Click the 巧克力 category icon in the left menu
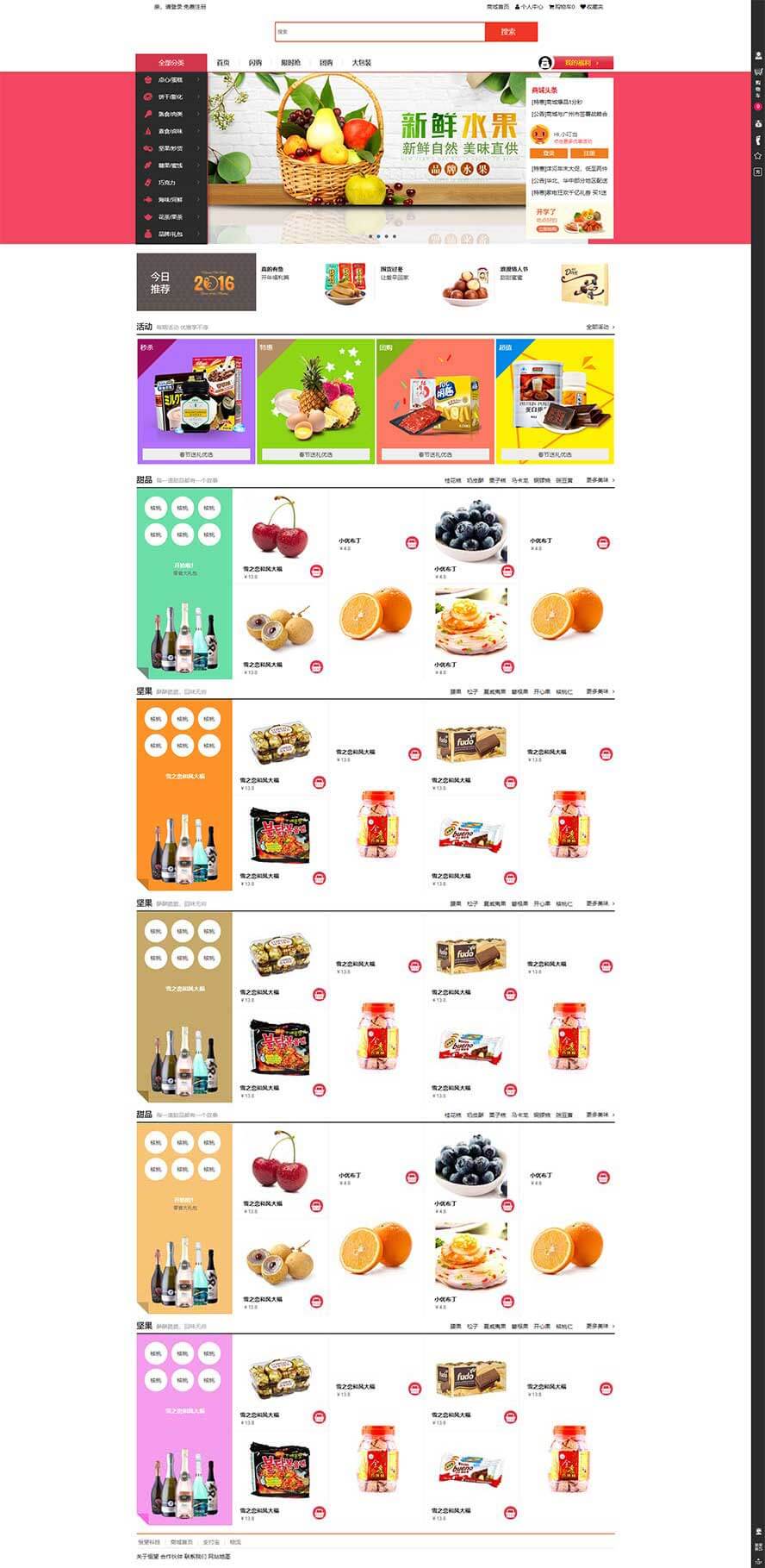This screenshot has width=765, height=1568. pyautogui.click(x=146, y=182)
